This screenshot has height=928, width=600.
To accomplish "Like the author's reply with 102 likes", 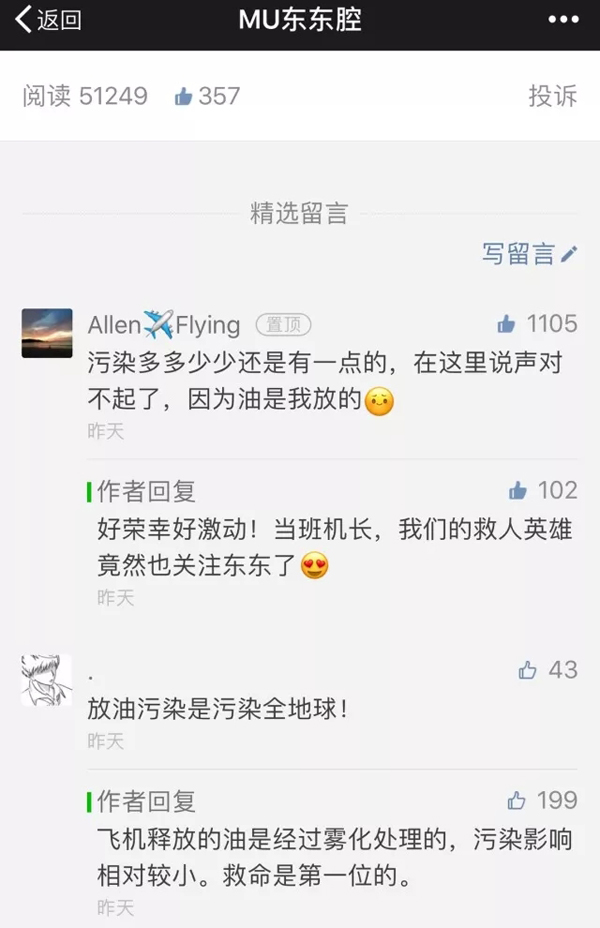I will [x=518, y=491].
